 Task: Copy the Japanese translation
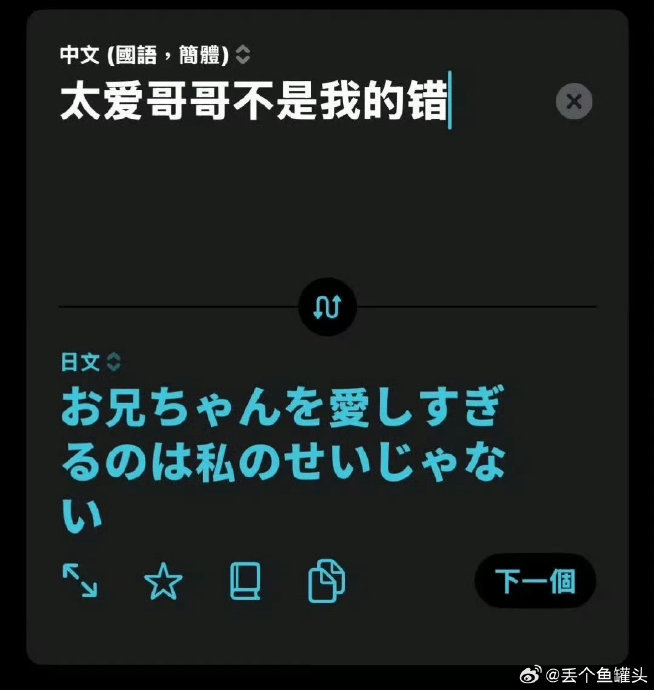click(x=327, y=580)
